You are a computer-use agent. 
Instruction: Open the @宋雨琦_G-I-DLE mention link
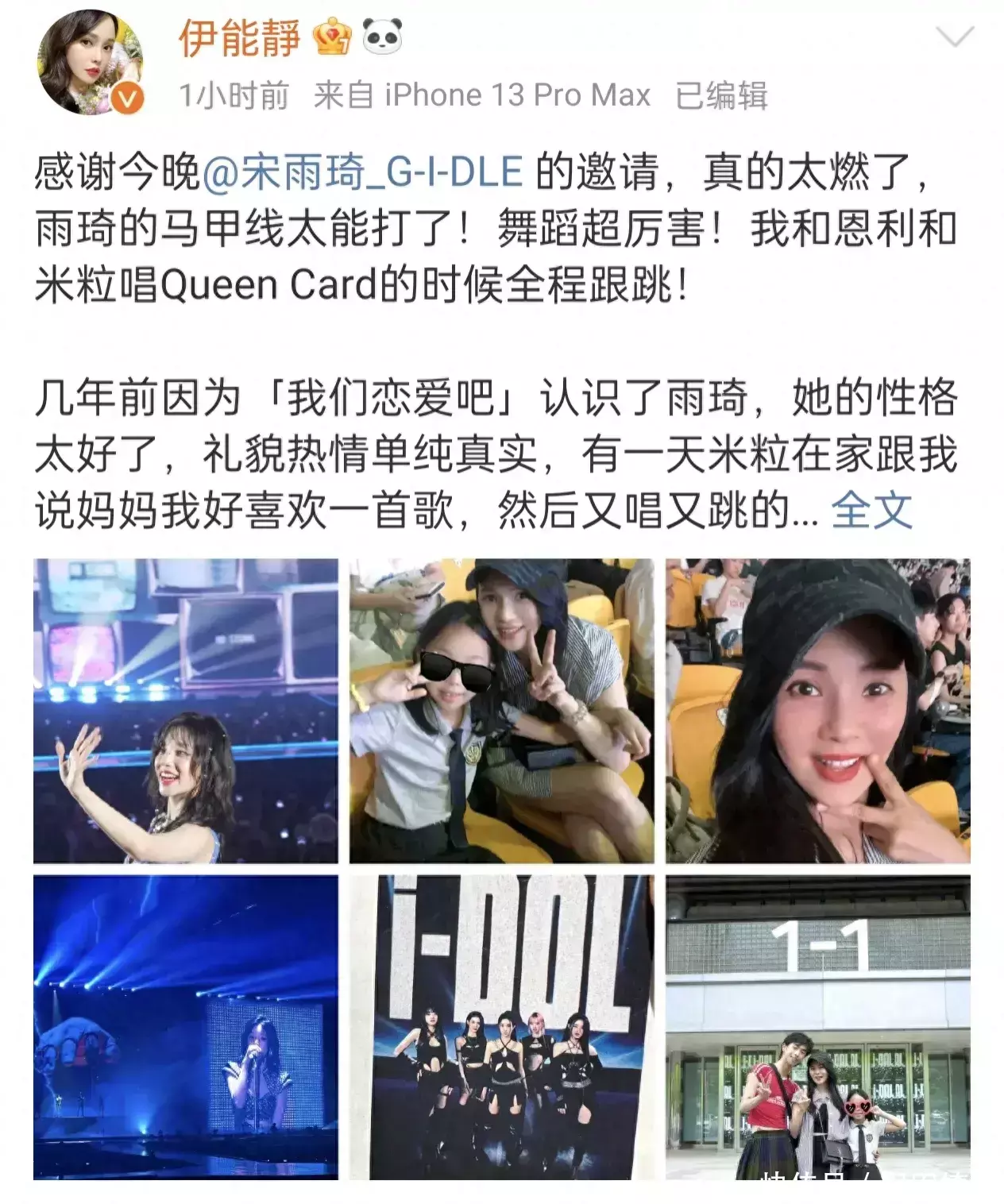[x=363, y=172]
